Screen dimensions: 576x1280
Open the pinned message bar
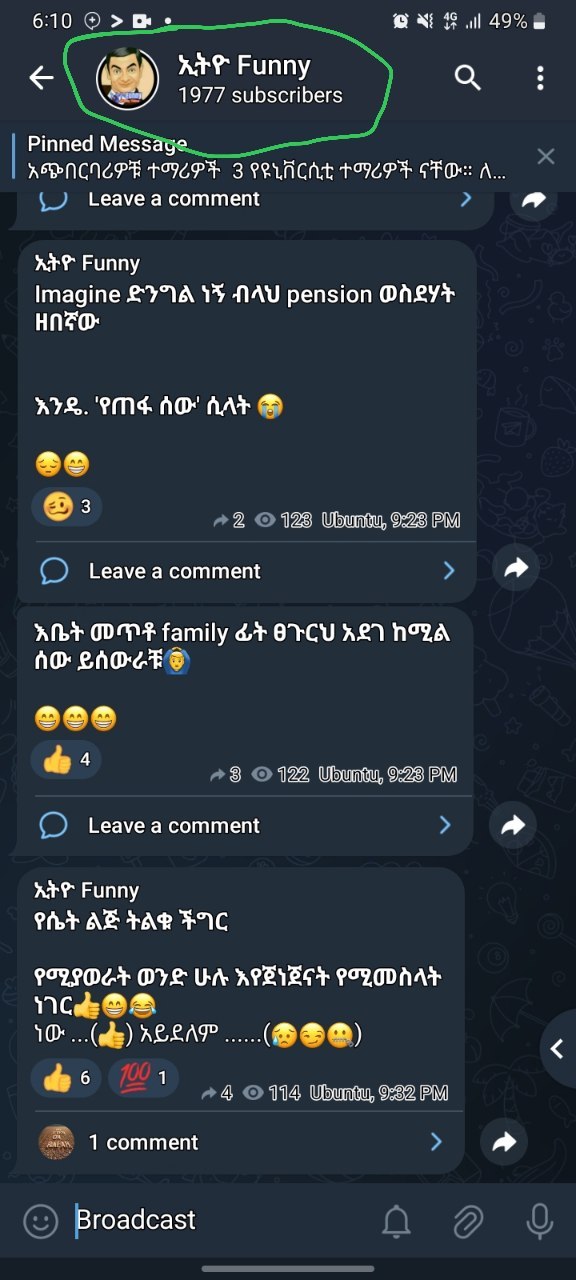270,157
